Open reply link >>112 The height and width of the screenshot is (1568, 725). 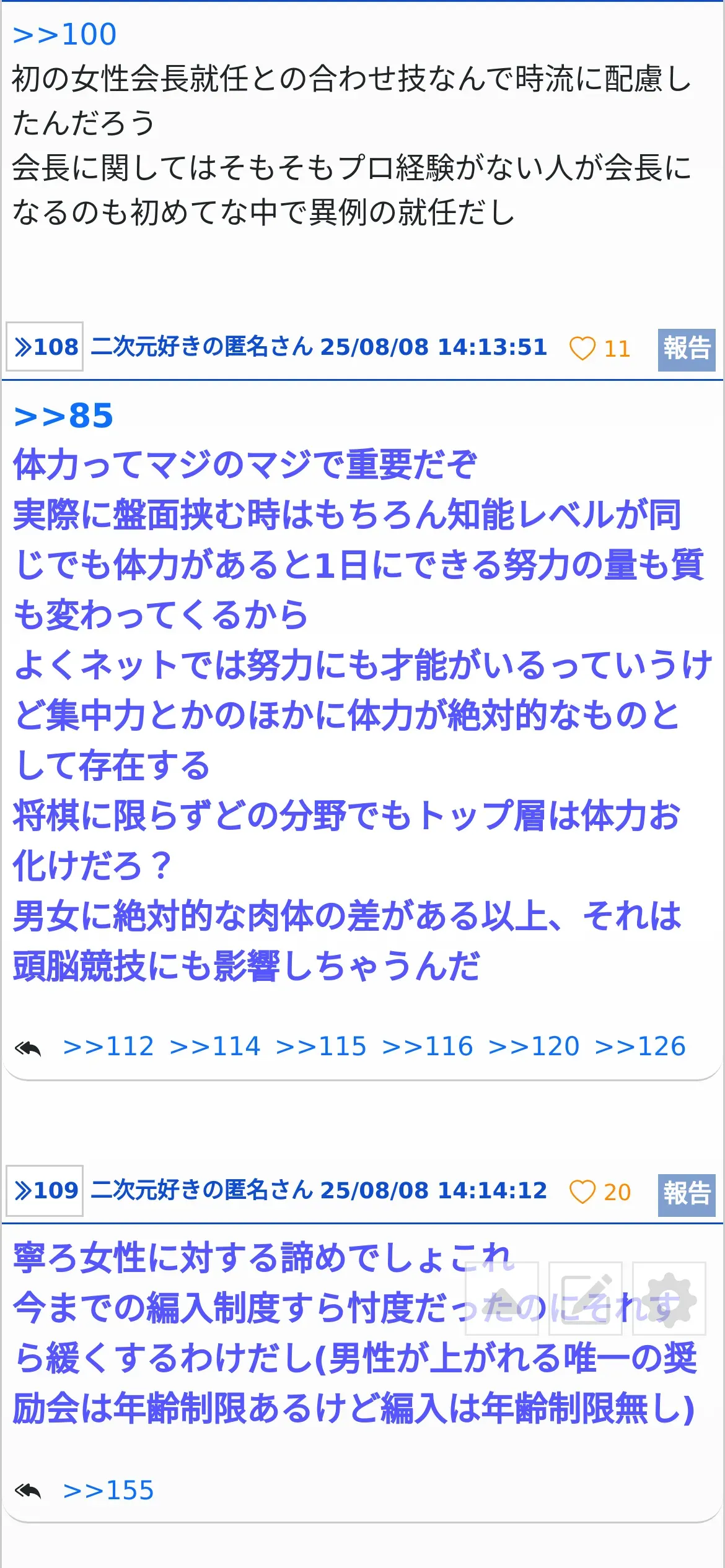tap(108, 1047)
